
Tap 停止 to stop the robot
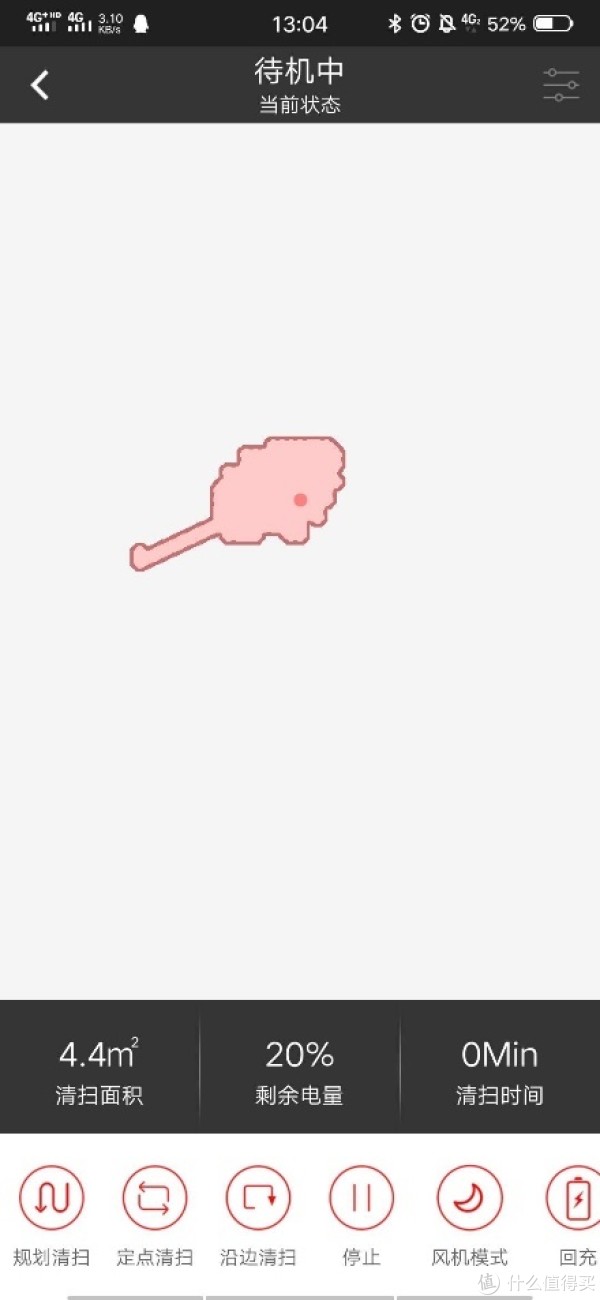(x=361, y=1198)
